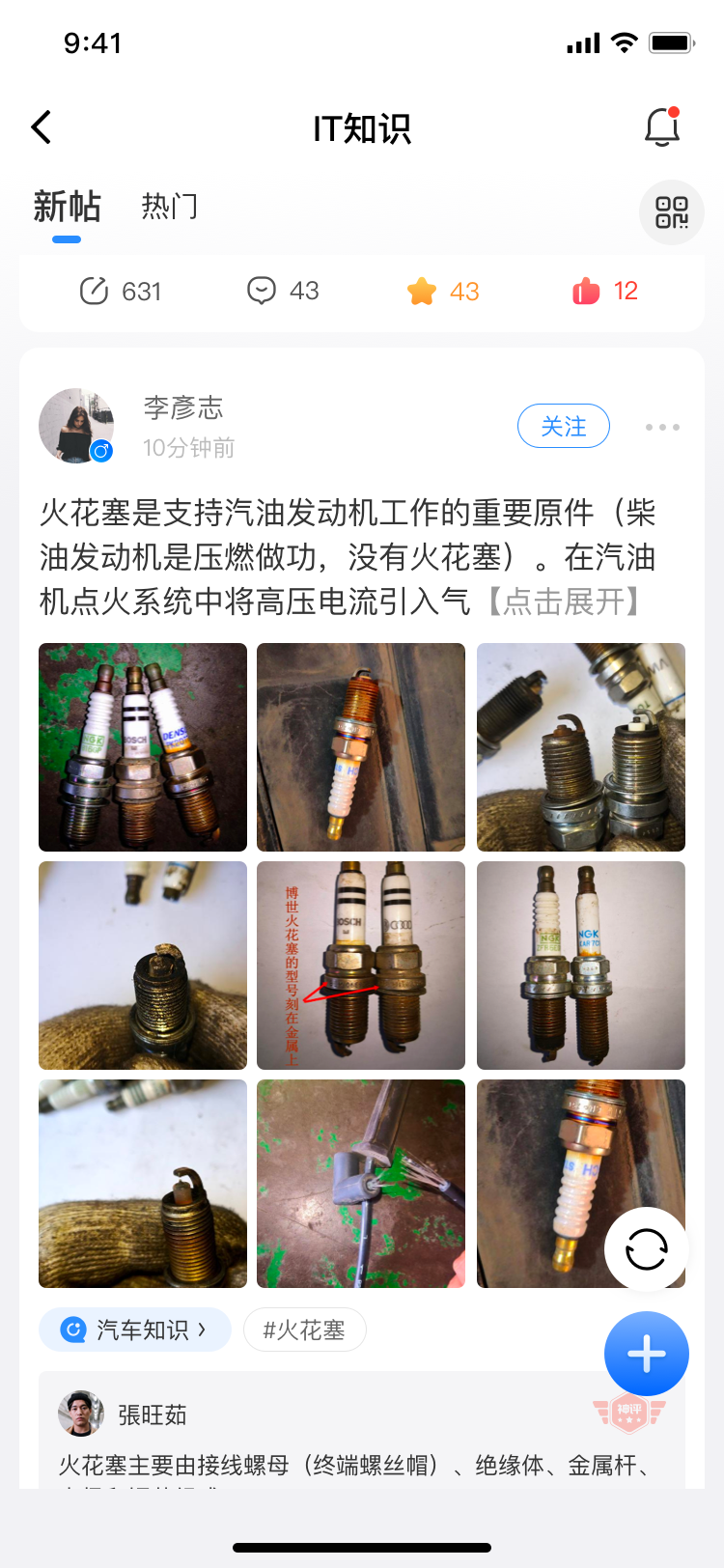Expand the post text via 点击展开
The image size is (724, 1568).
[x=564, y=602]
